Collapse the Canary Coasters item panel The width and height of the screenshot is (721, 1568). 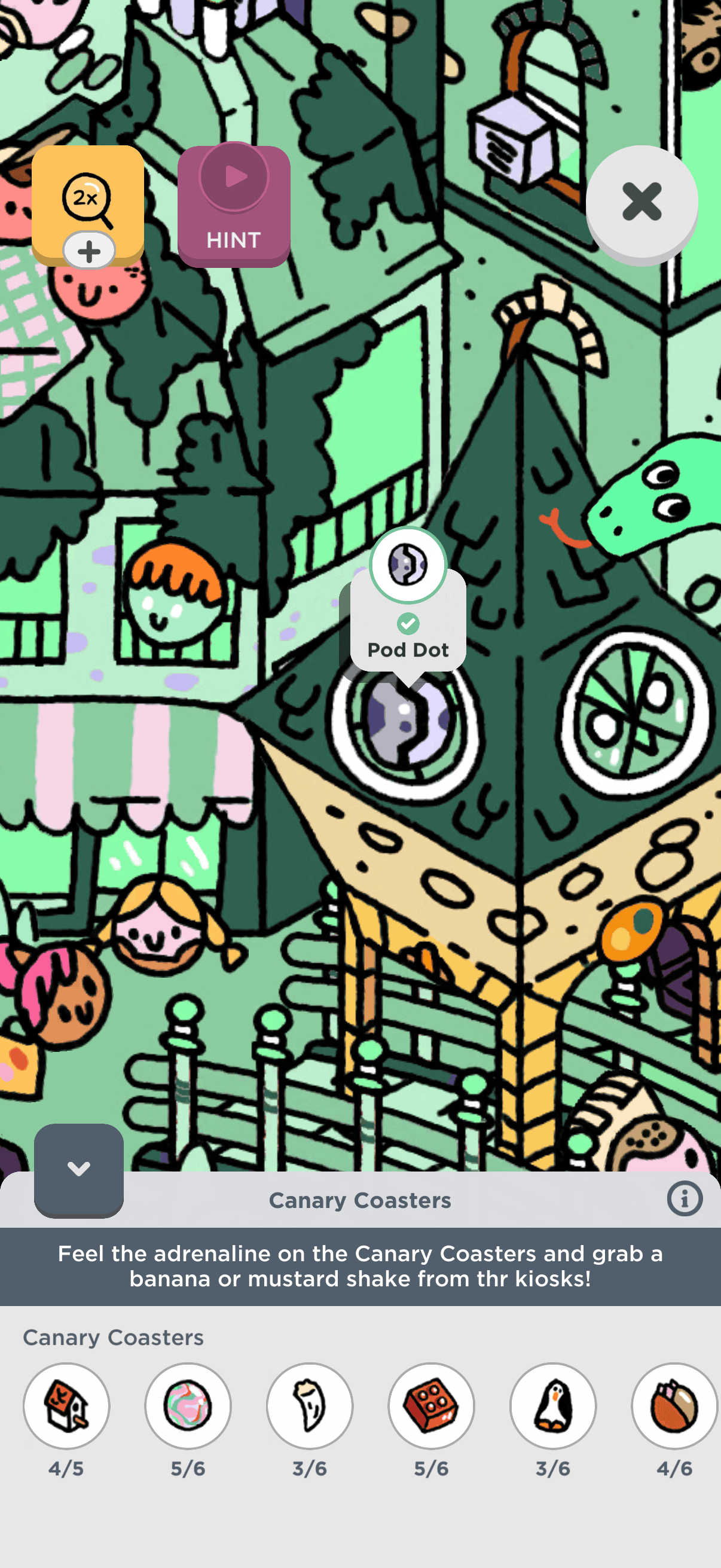coord(78,1169)
